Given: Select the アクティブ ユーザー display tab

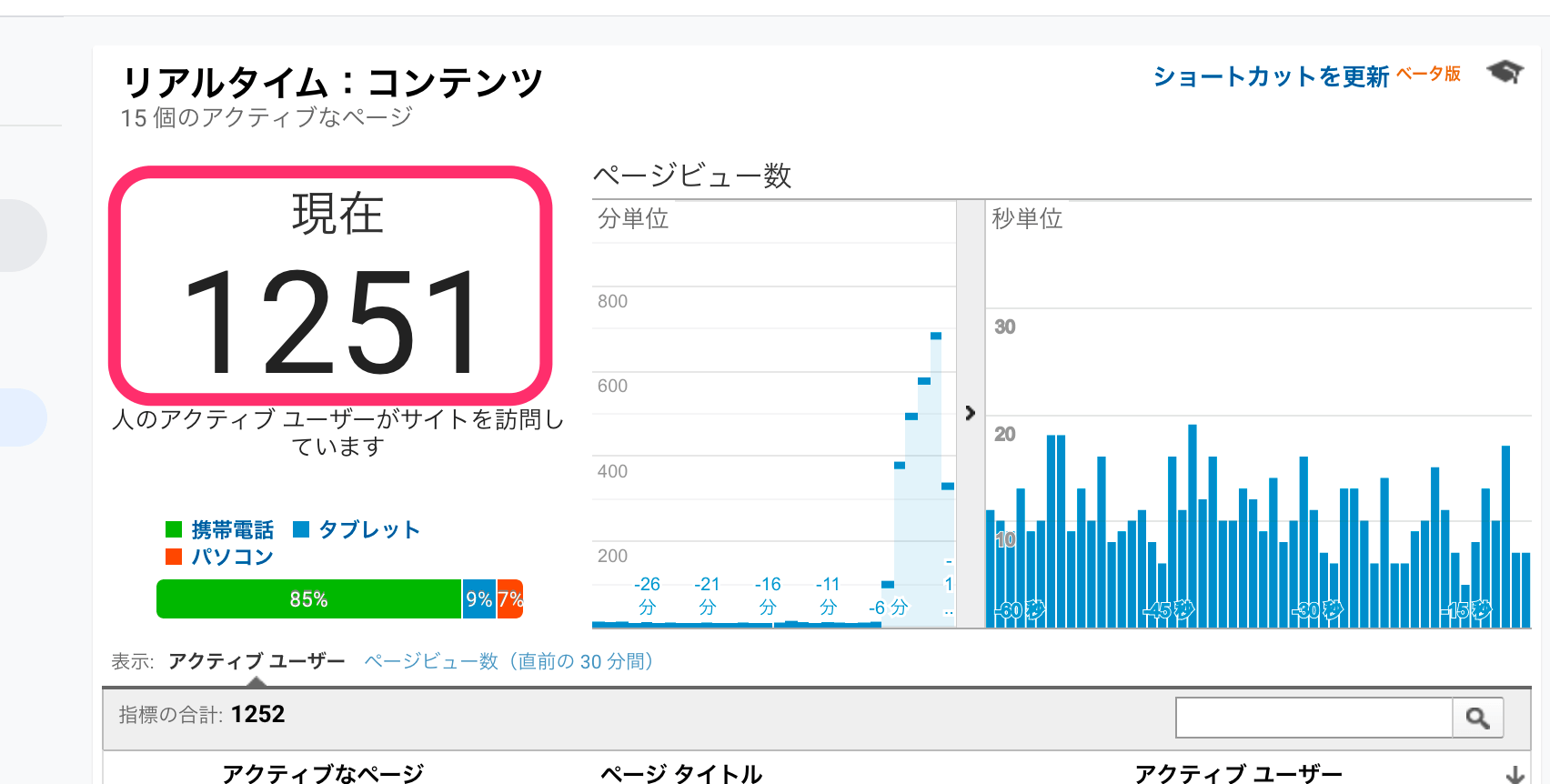Looking at the screenshot, I should [x=257, y=661].
